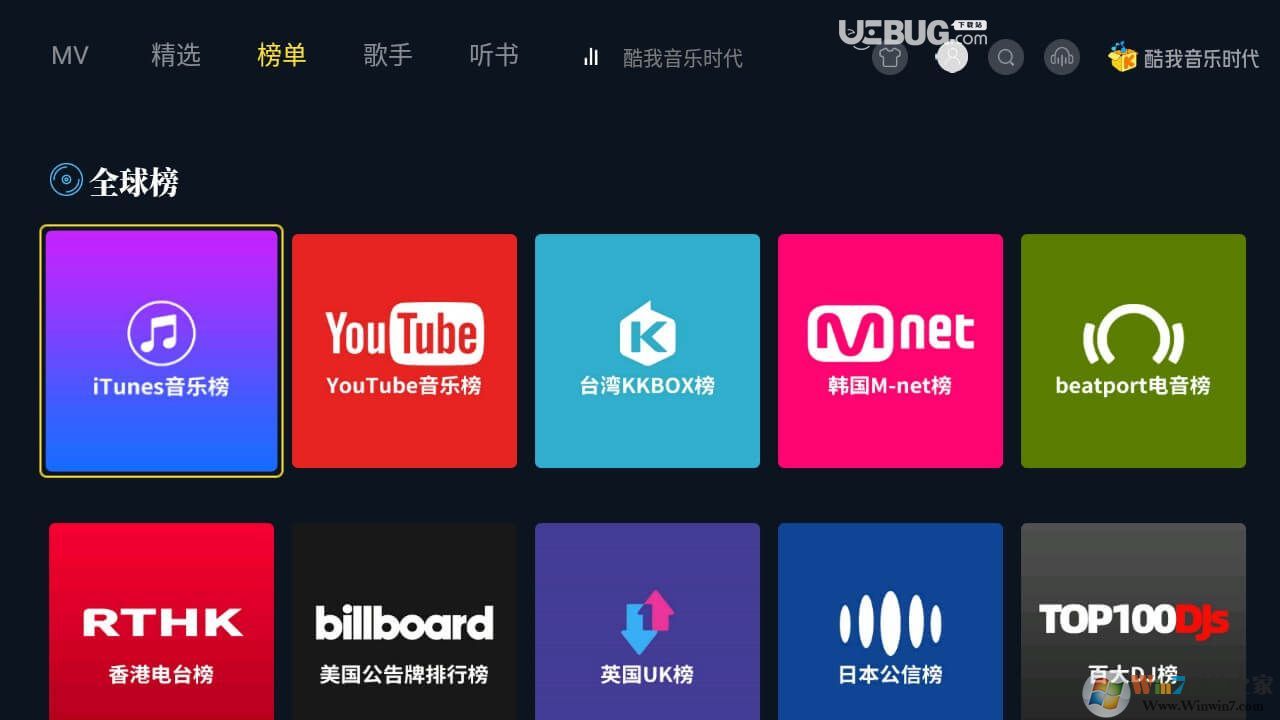Select beatport电音榜 chart
The height and width of the screenshot is (720, 1280).
click(x=1133, y=351)
